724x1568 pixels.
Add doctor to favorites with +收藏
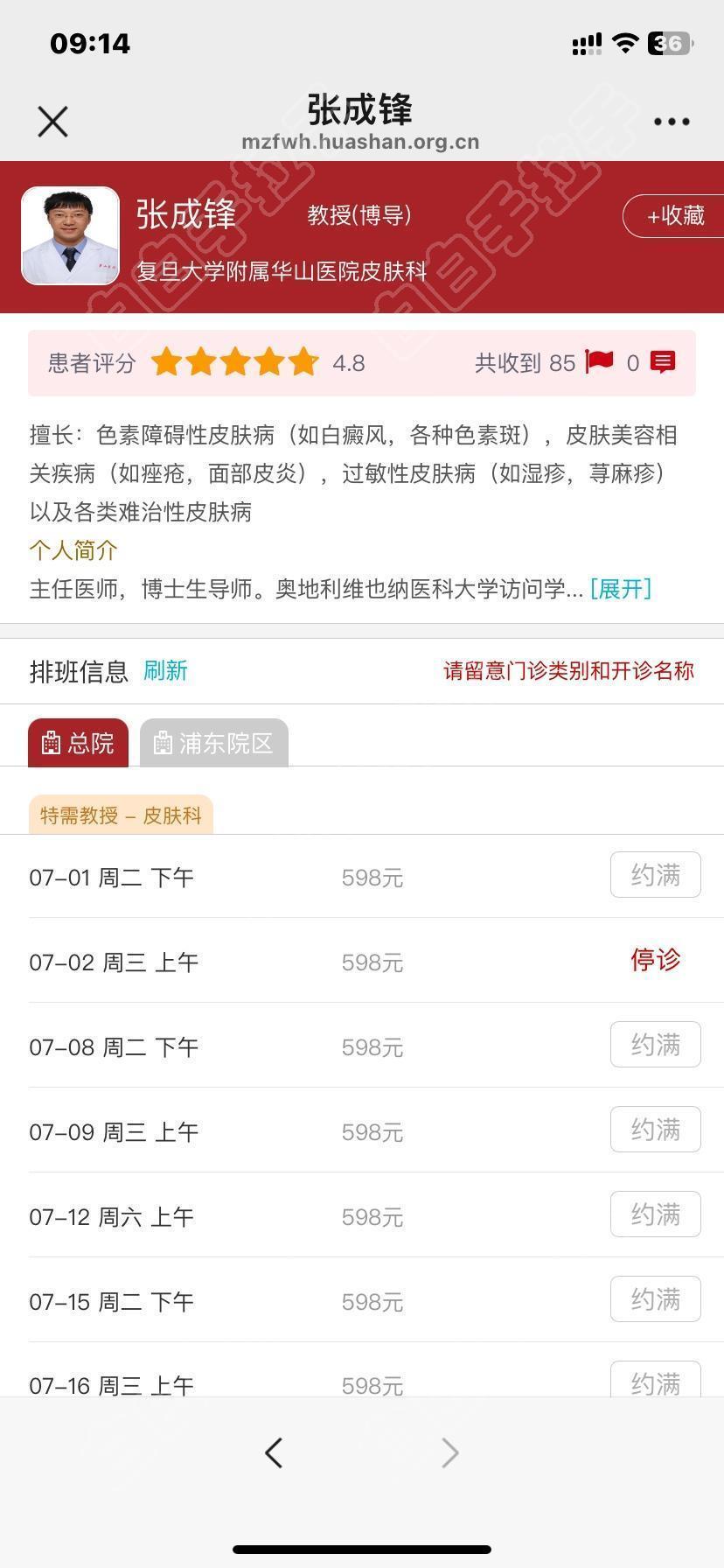click(x=674, y=216)
